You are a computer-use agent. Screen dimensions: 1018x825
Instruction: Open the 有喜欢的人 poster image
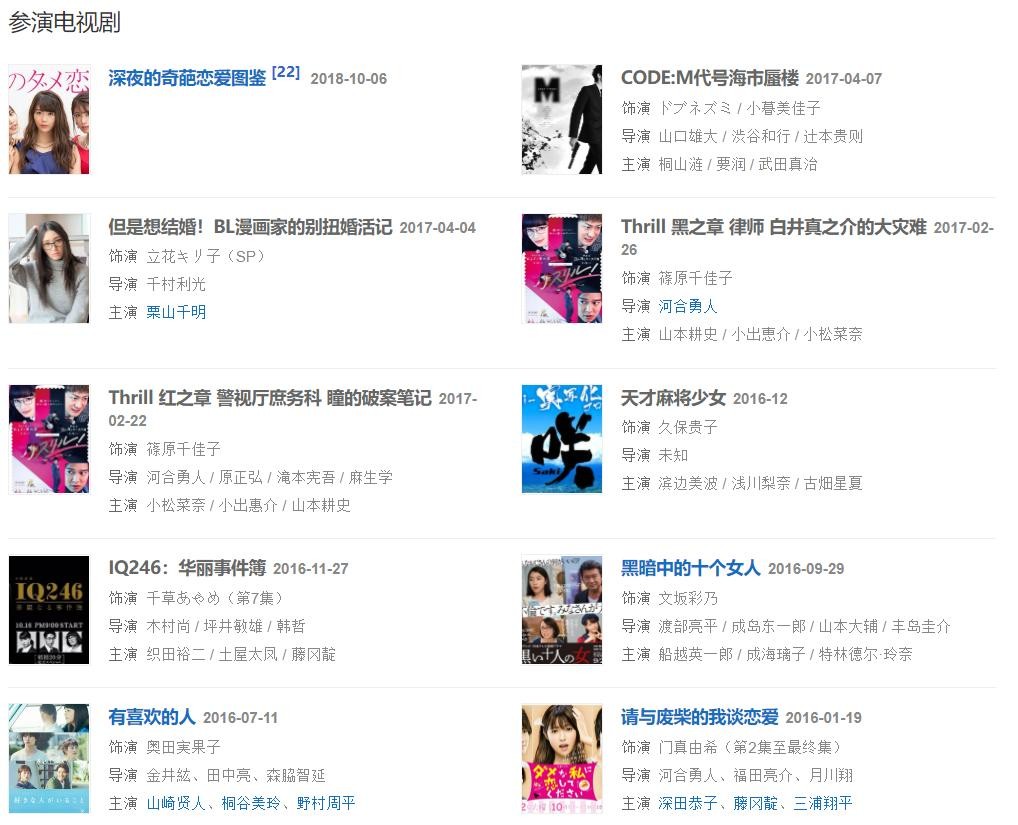(x=49, y=759)
